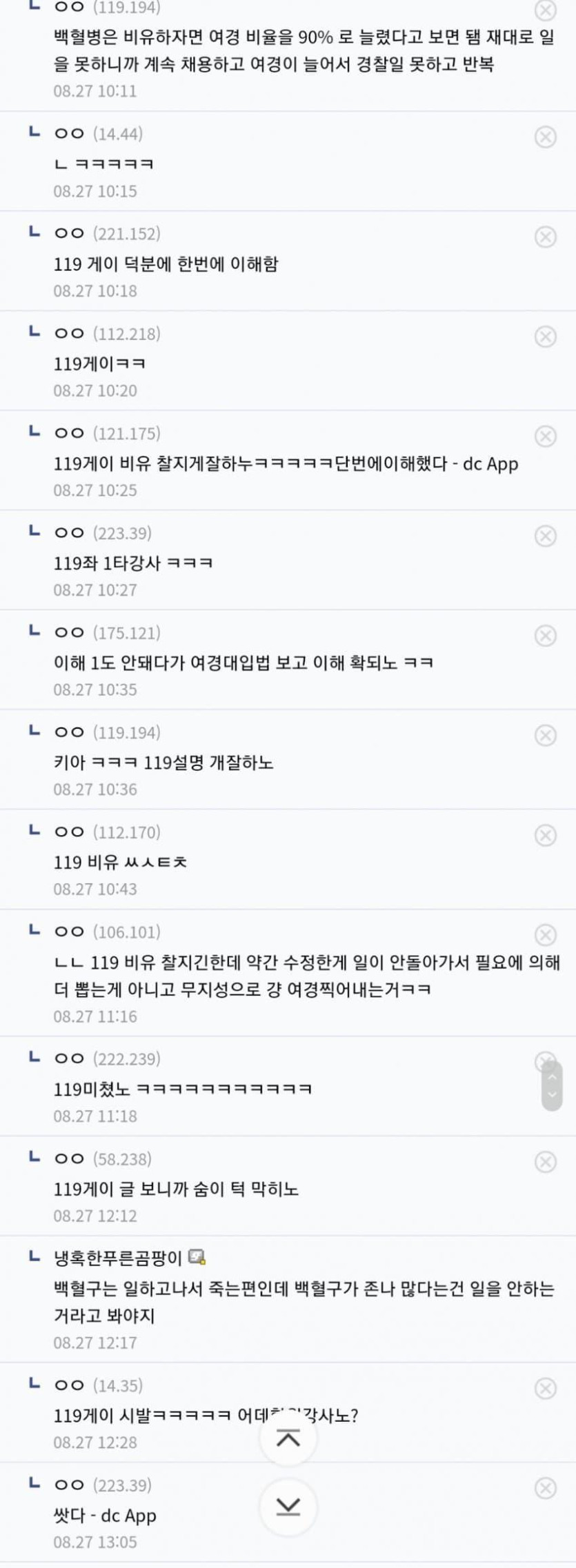This screenshot has height=1568, width=576.
Task: Delete the comment by ㅇㅇ (14.44)
Action: (x=545, y=137)
